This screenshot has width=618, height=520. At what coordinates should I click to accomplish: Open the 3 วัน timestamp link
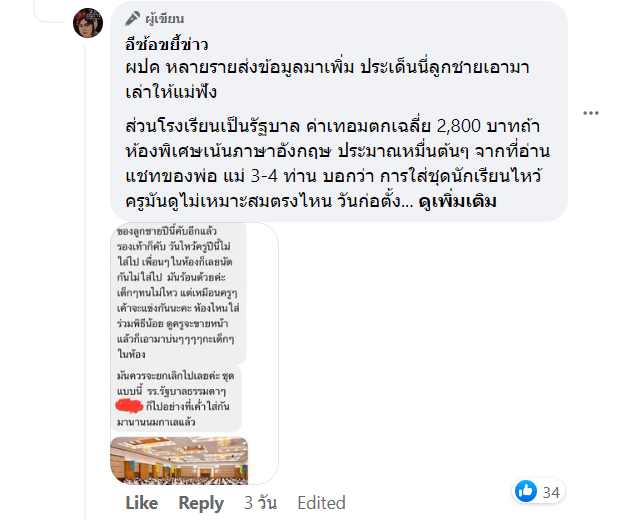point(260,502)
